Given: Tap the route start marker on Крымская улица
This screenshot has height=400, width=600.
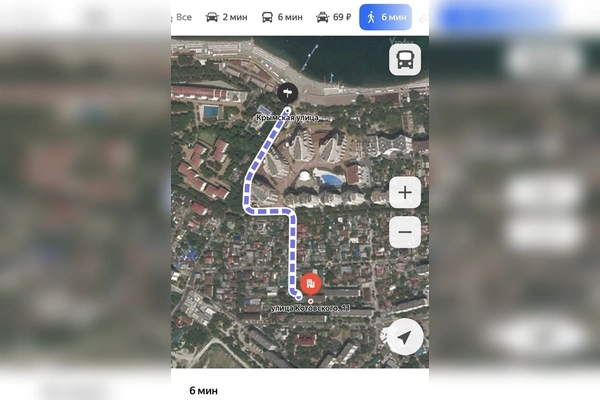Looking at the screenshot, I should point(288,91).
